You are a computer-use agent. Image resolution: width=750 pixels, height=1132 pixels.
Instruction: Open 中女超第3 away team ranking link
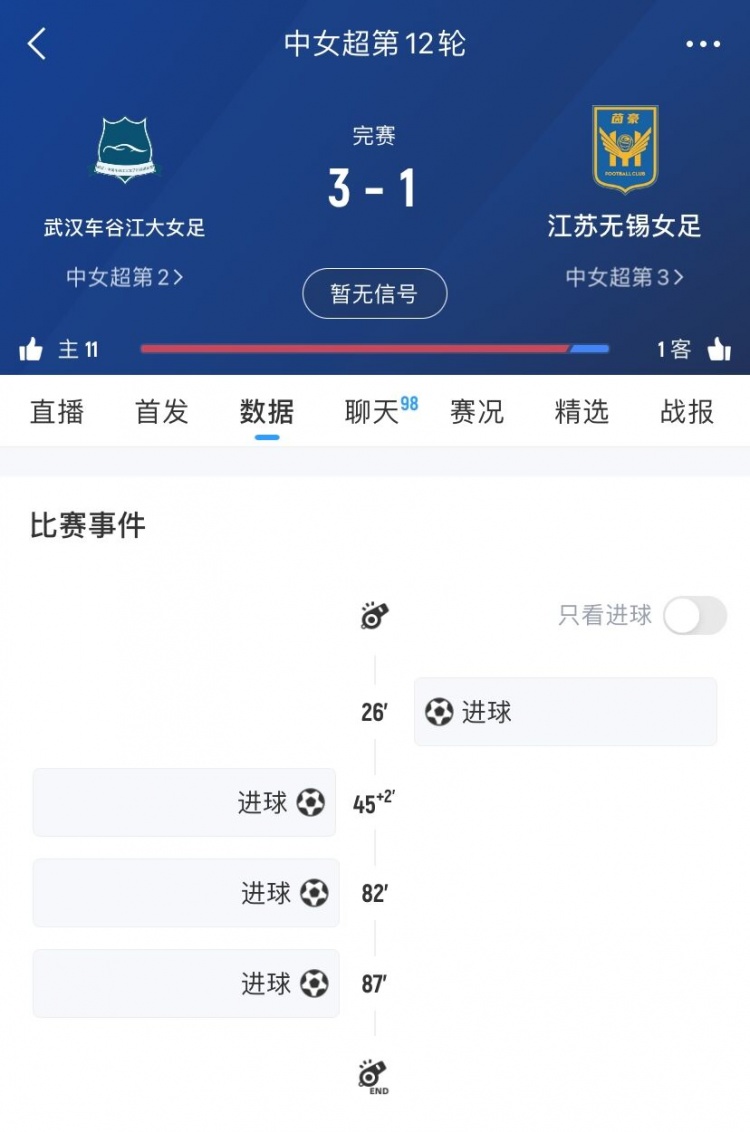pyautogui.click(x=624, y=278)
